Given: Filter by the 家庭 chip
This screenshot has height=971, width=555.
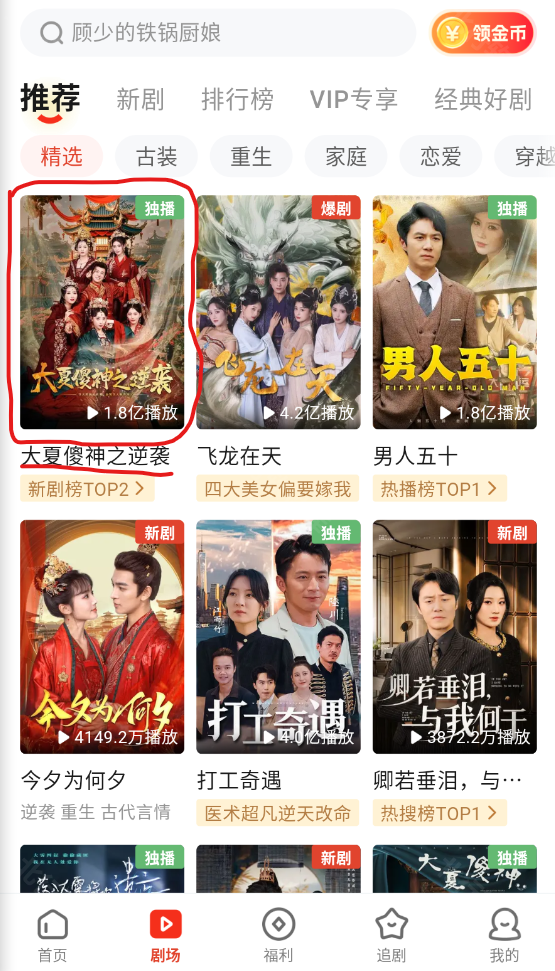Looking at the screenshot, I should [346, 156].
